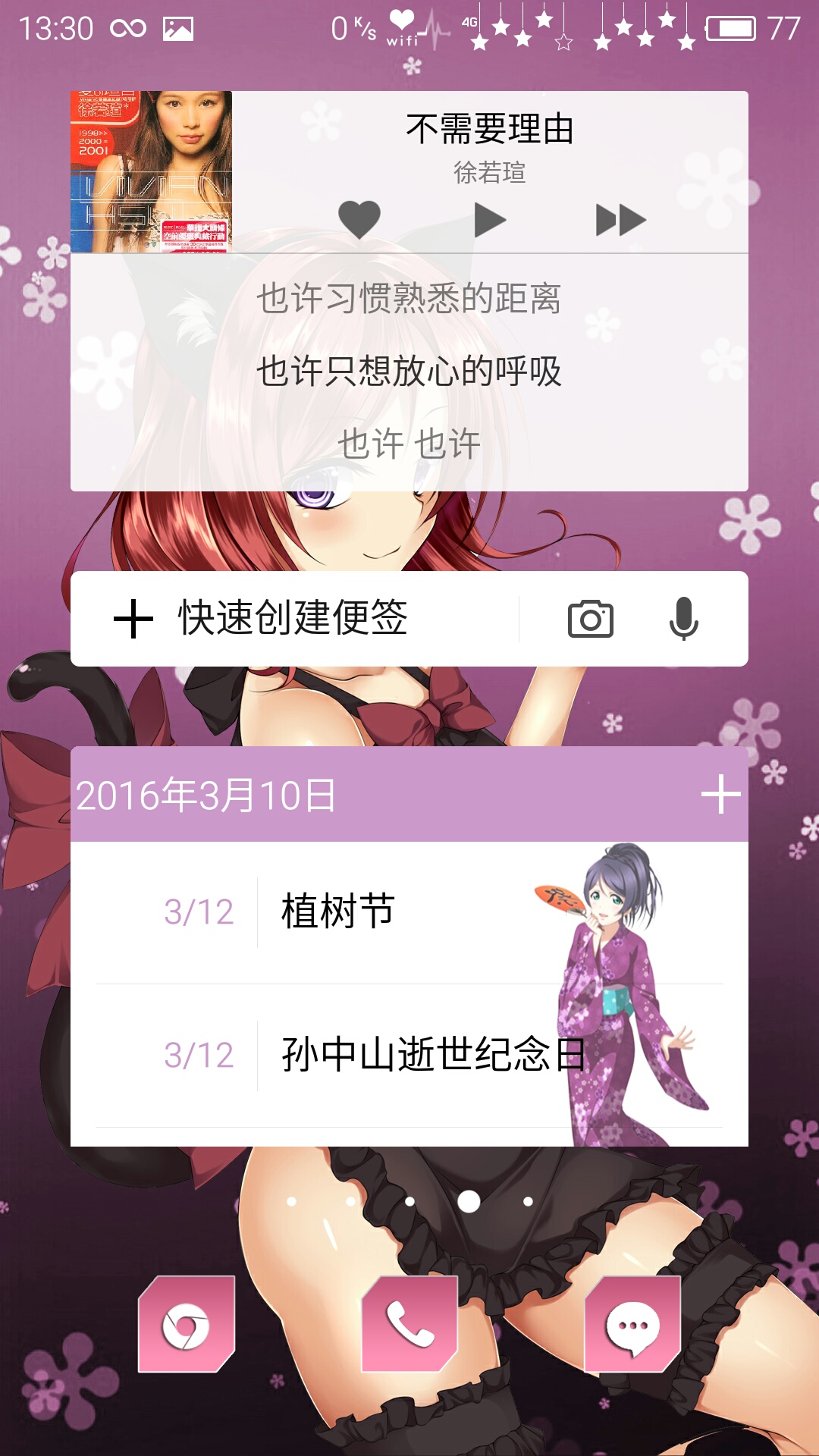Open the album cover of 徐若瑄
The height and width of the screenshot is (1456, 819).
[152, 172]
